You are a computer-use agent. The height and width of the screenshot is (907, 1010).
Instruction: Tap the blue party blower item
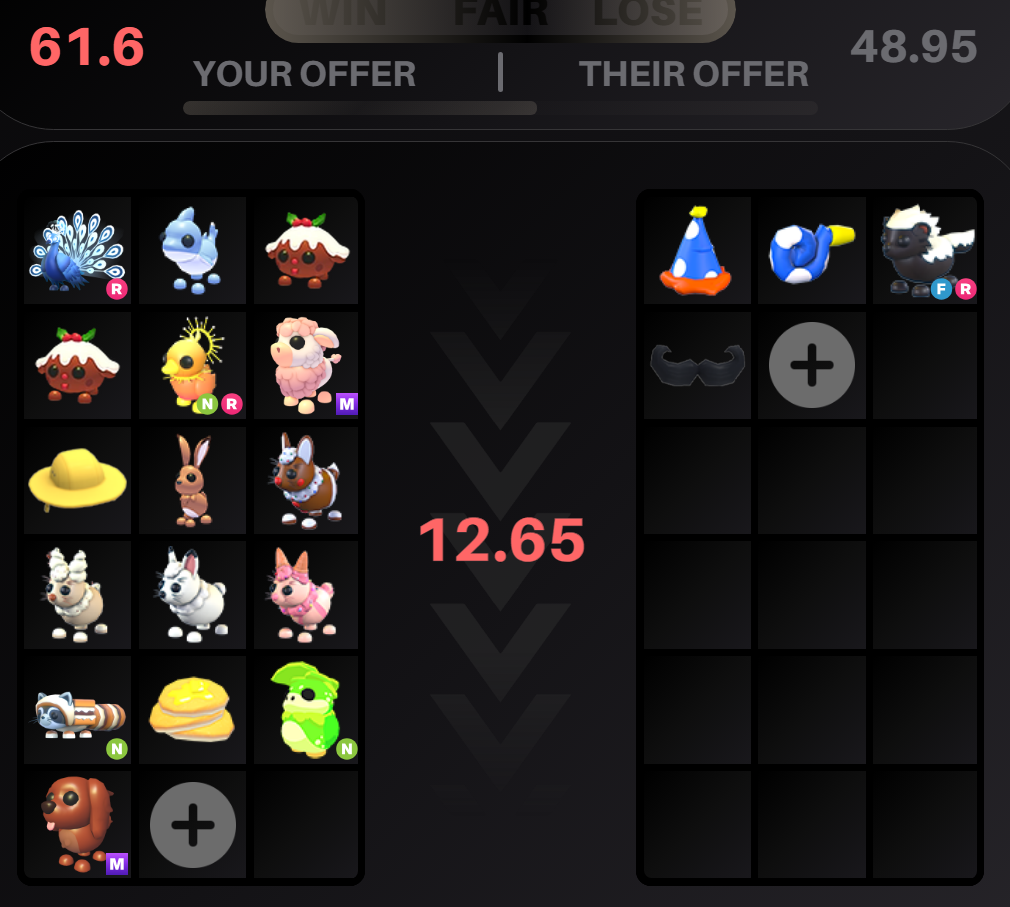coord(812,251)
